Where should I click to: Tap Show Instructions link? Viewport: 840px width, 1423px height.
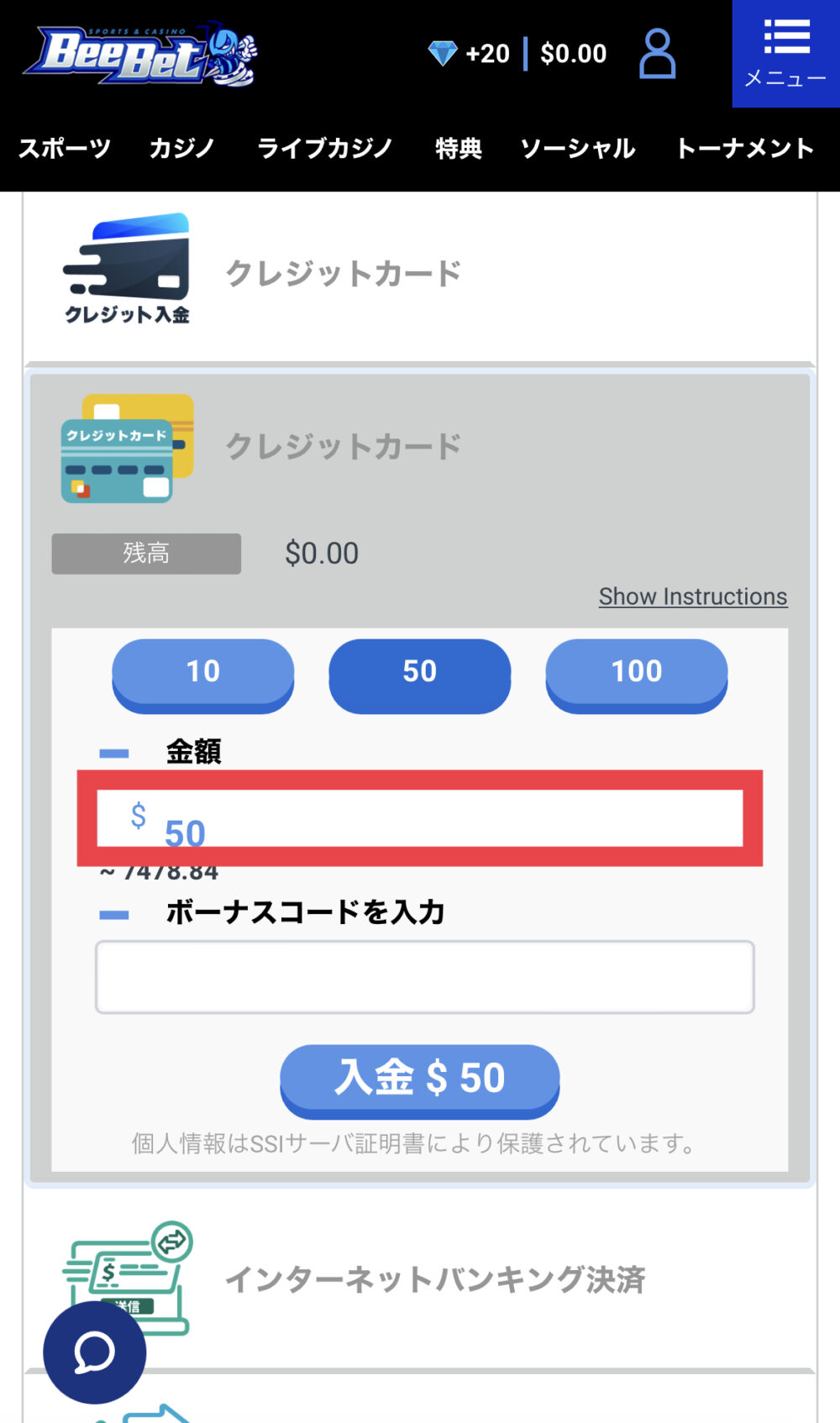(x=693, y=596)
